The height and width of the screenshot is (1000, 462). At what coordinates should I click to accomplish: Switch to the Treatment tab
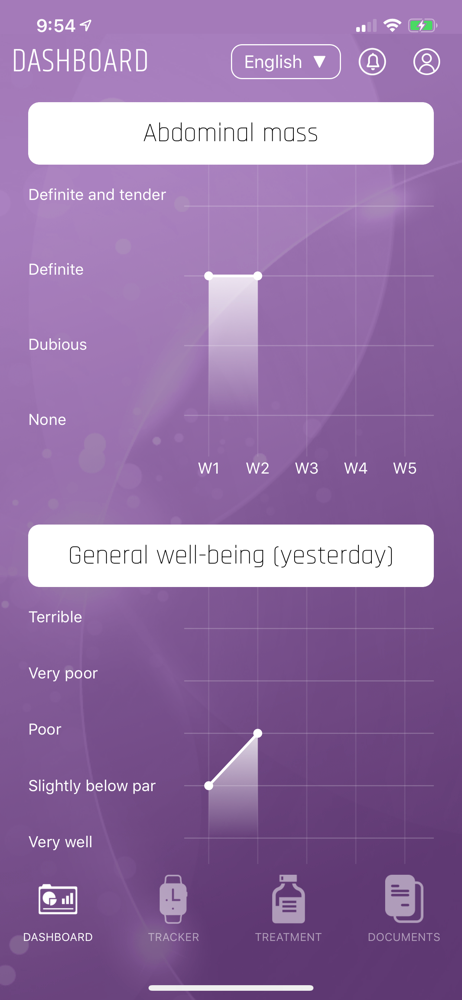click(x=288, y=908)
